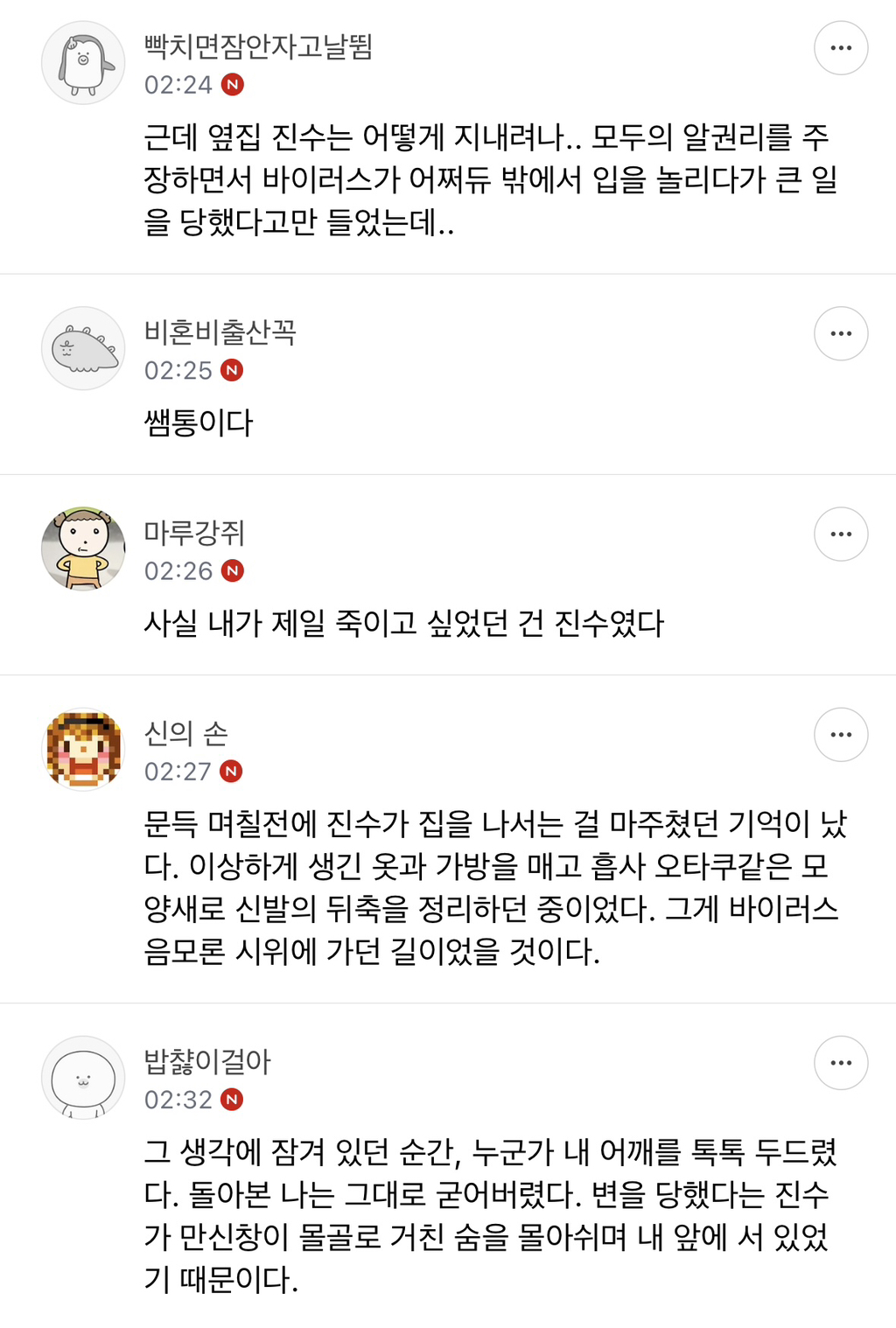This screenshot has width=896, height=1328.
Task: View 빡치면잠안자고날뜀's profile picture
Action: tap(84, 64)
